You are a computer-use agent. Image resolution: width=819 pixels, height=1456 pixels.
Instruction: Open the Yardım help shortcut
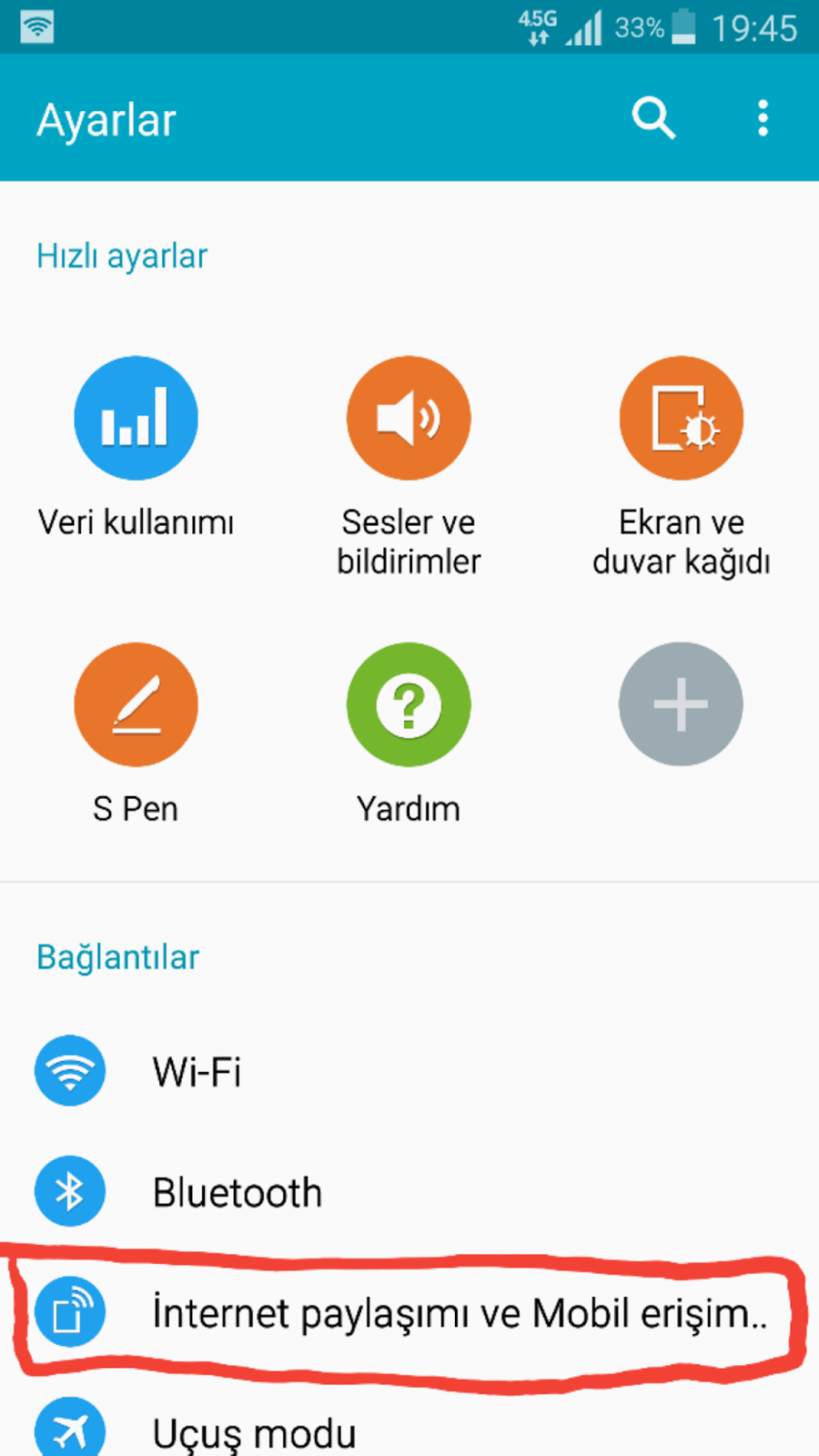click(409, 704)
